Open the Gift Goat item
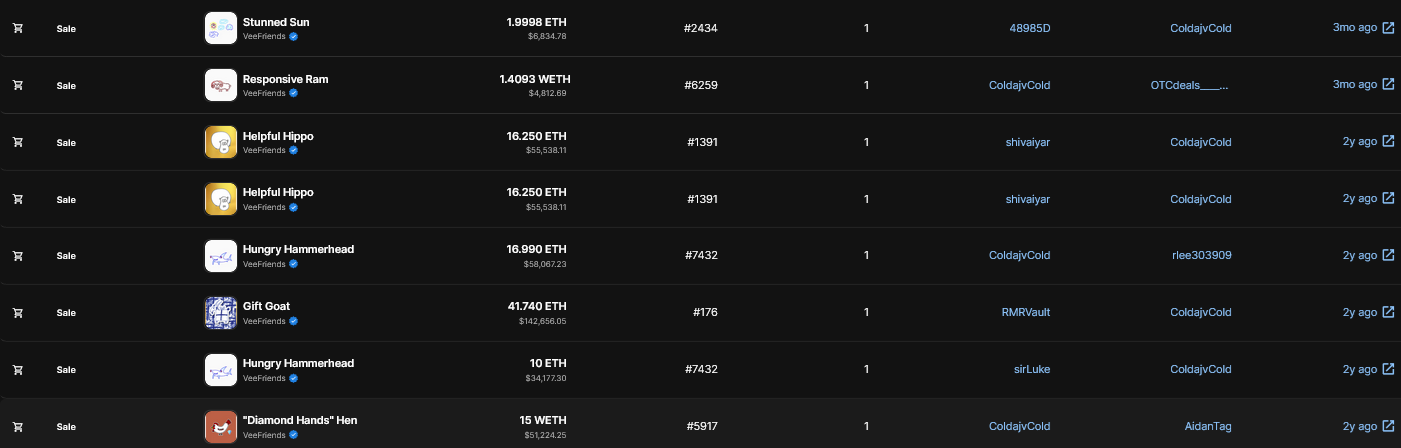Screen dimensions: 1401x448 pos(266,306)
